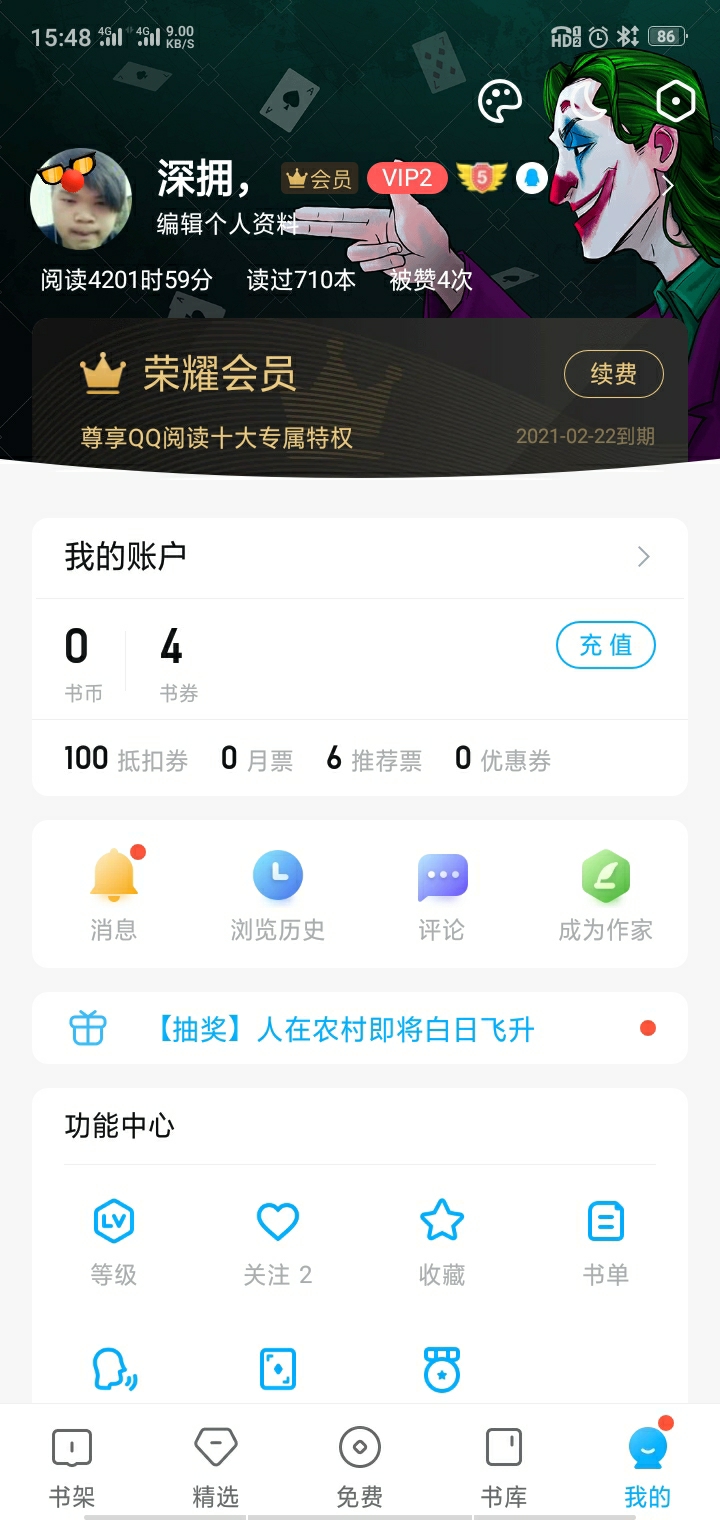Screen dimensions: 720x1520
Task: Switch to the 精选 featured tab
Action: tap(216, 1465)
